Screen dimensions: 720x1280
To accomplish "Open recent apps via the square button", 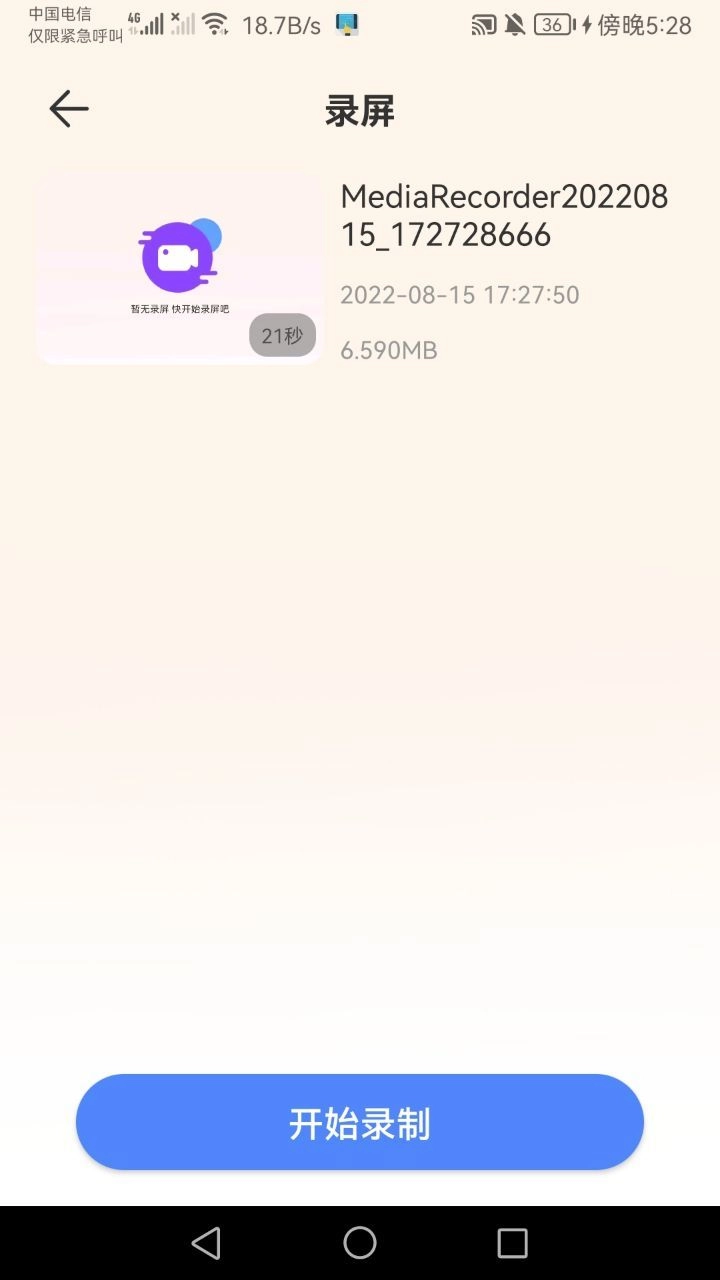I will [x=512, y=1243].
